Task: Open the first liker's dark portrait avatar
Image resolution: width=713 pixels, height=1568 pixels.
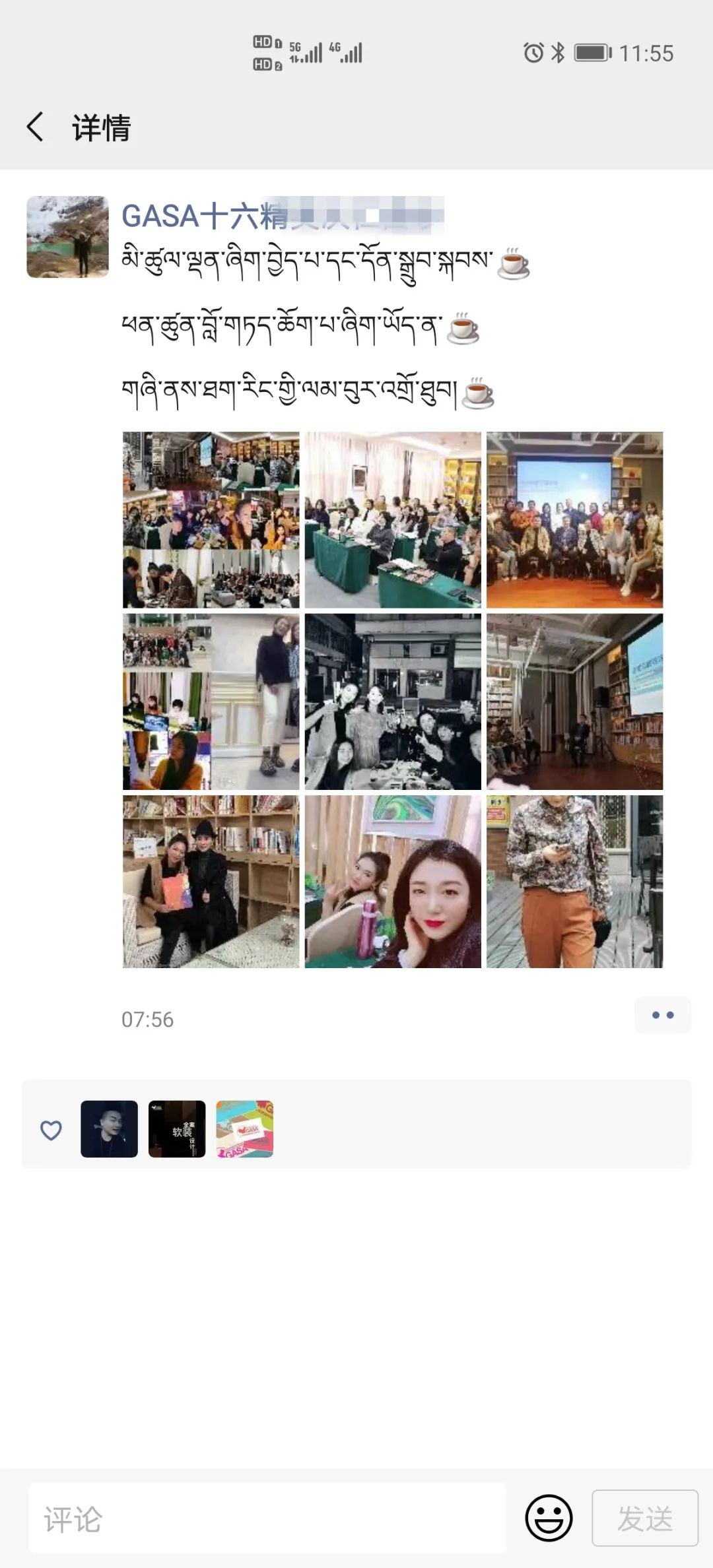Action: coord(109,1128)
